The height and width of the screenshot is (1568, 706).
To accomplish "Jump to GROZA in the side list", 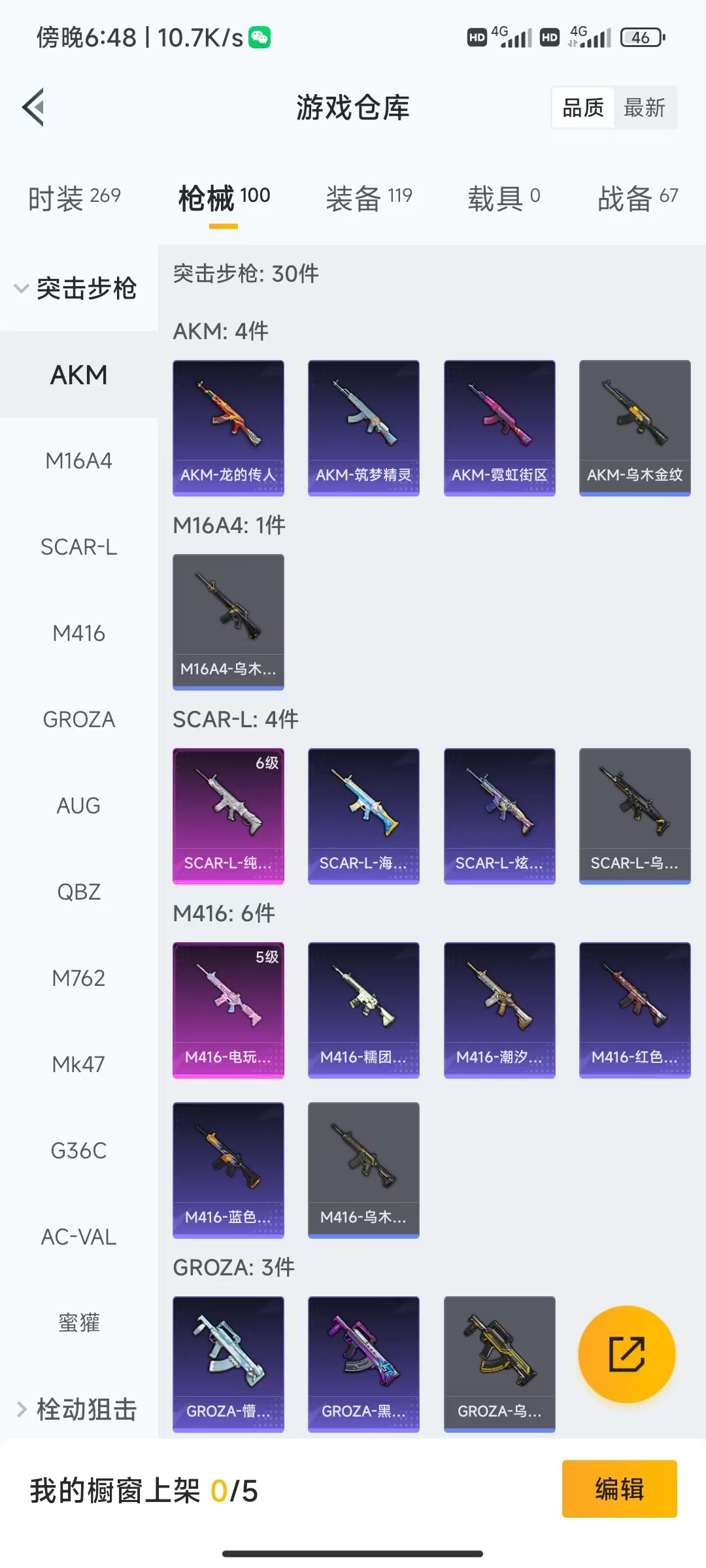I will pos(78,719).
